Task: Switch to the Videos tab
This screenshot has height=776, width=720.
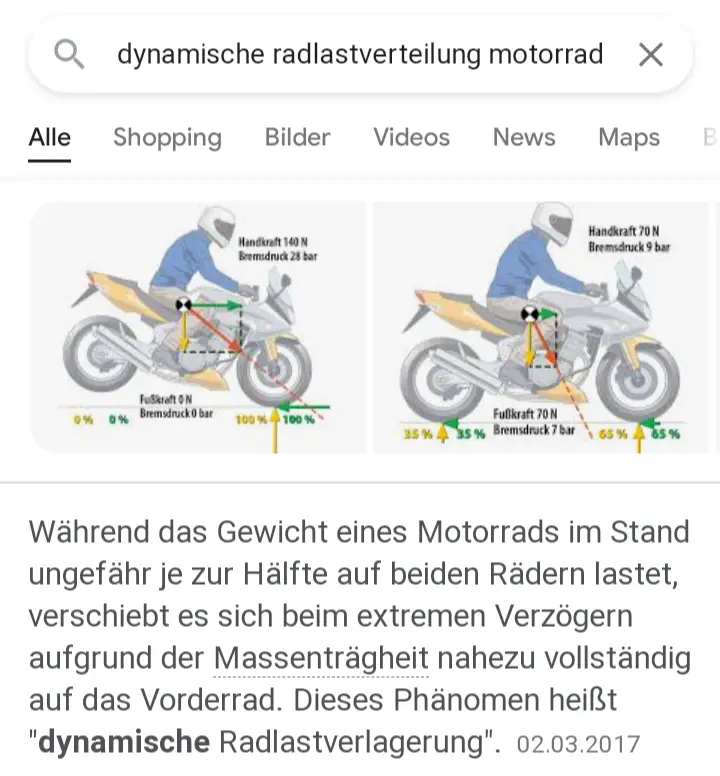Action: point(411,137)
